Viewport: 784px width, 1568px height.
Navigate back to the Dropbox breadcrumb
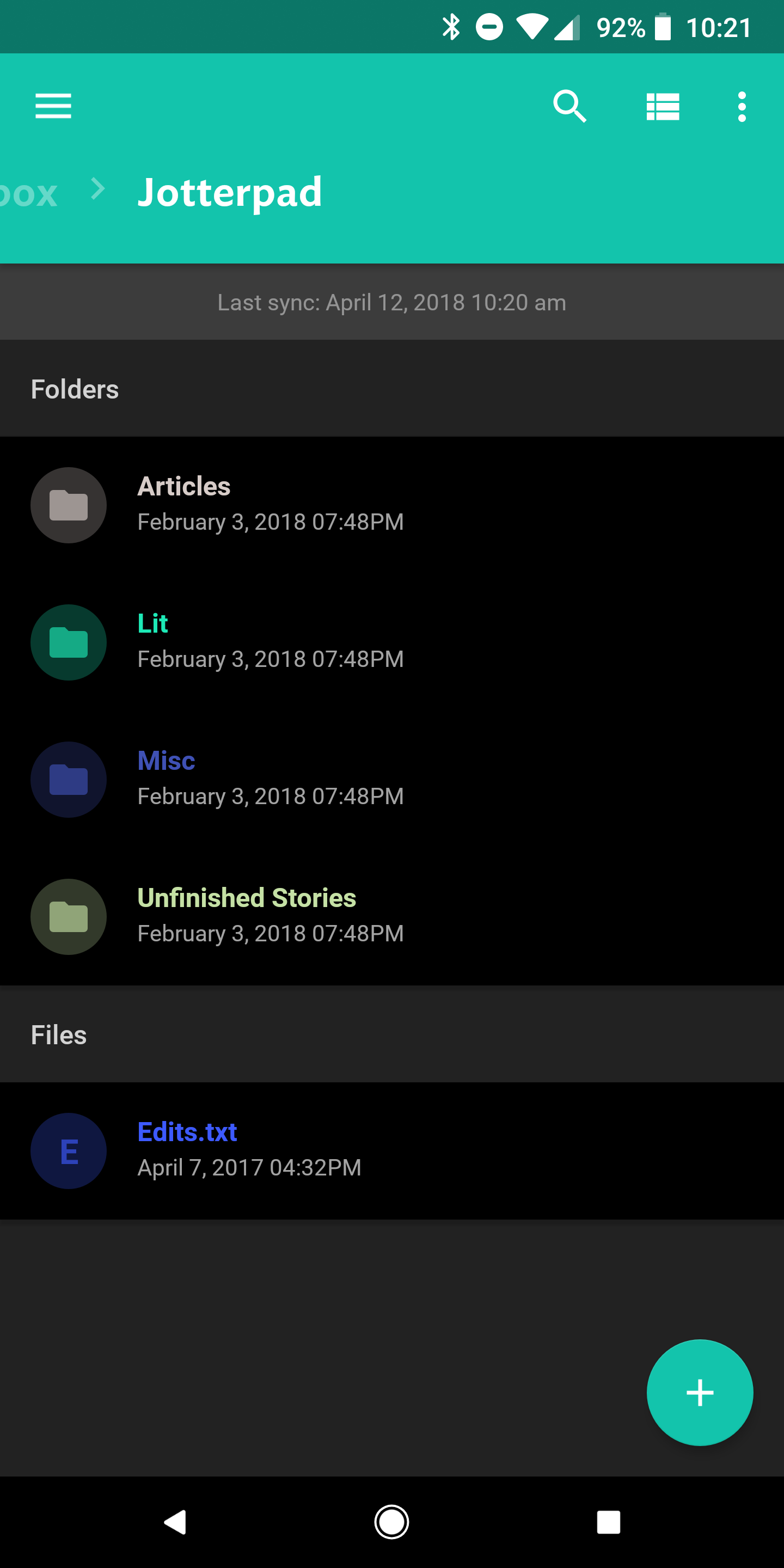pos(27,192)
